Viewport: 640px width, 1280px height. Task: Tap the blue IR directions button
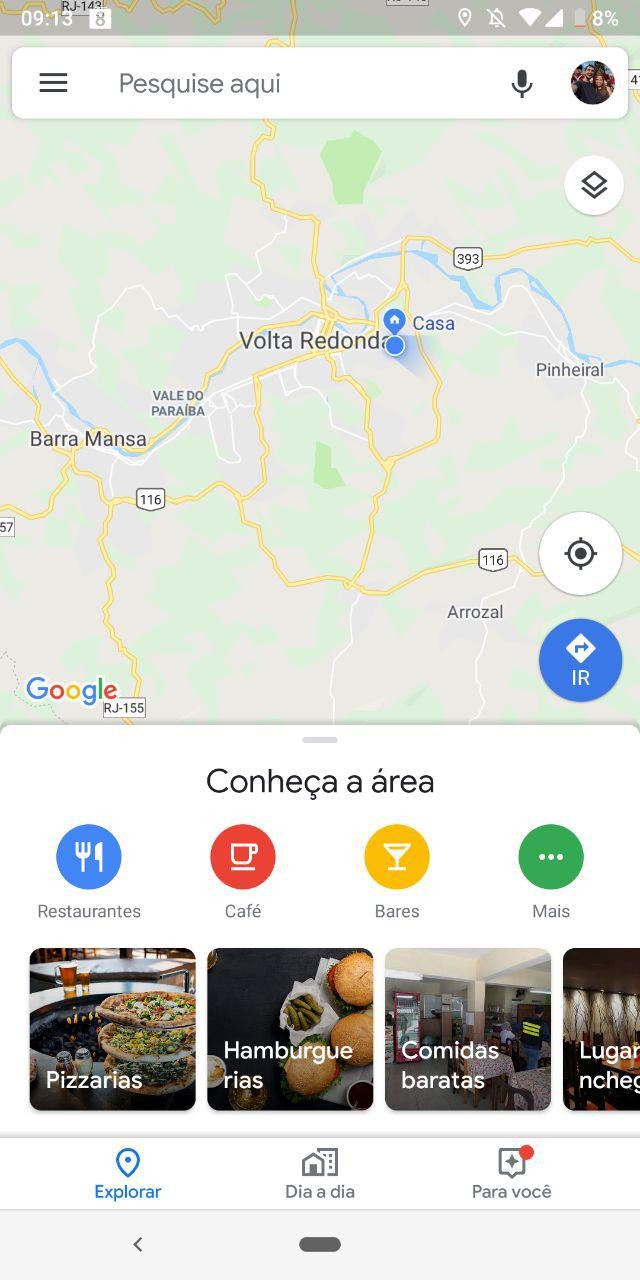tap(580, 660)
